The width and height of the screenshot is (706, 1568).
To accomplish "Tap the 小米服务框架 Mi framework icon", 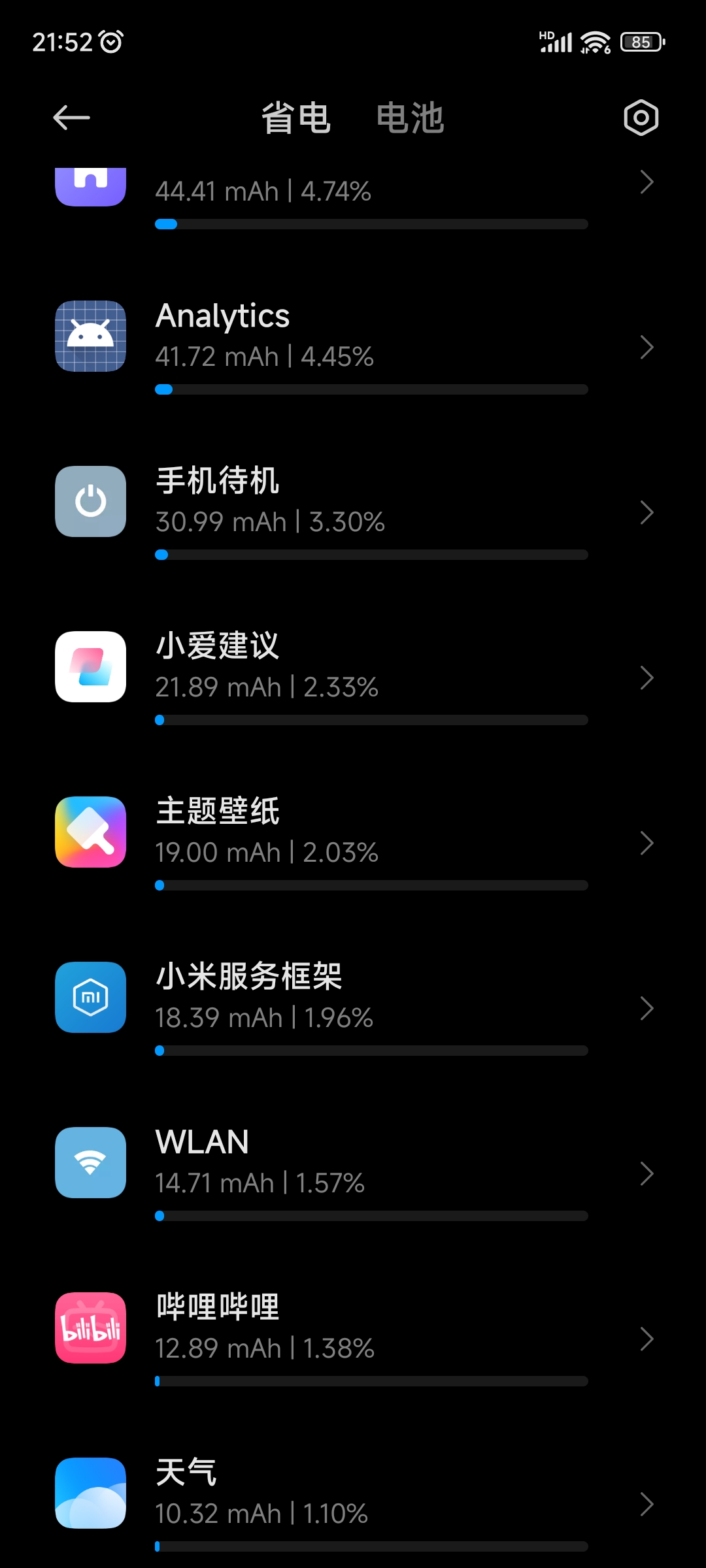I will pos(90,998).
